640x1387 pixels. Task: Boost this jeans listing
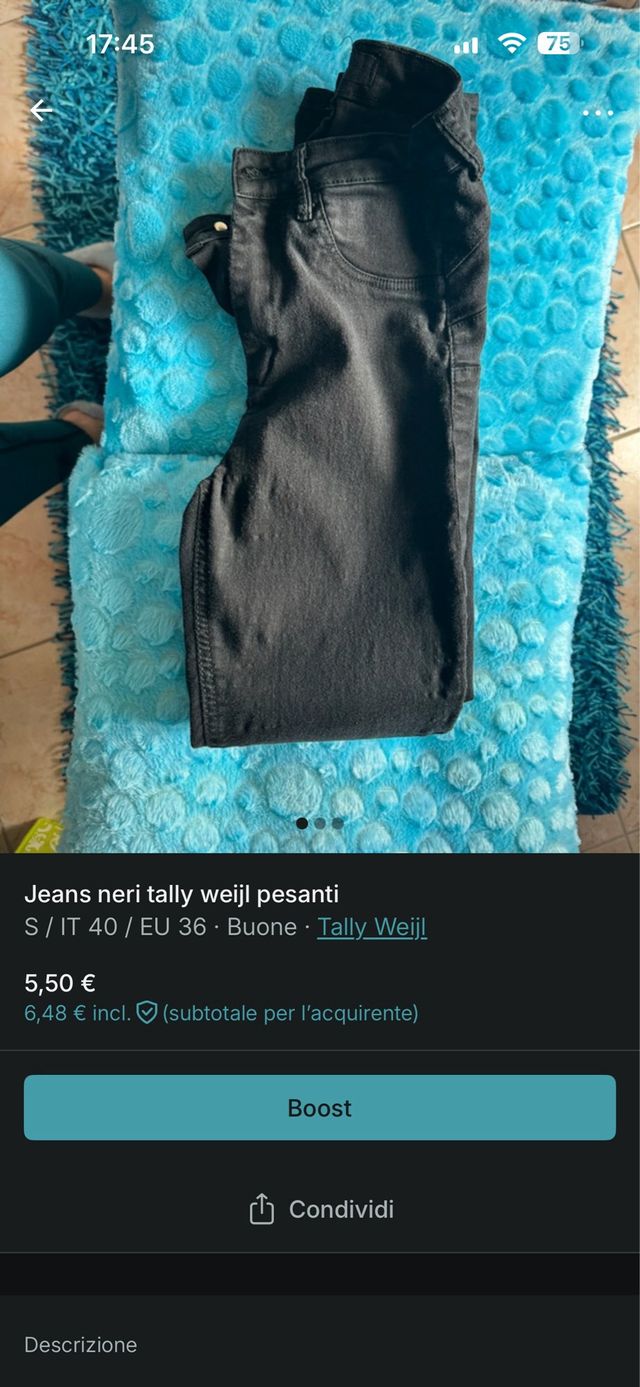tap(320, 1108)
